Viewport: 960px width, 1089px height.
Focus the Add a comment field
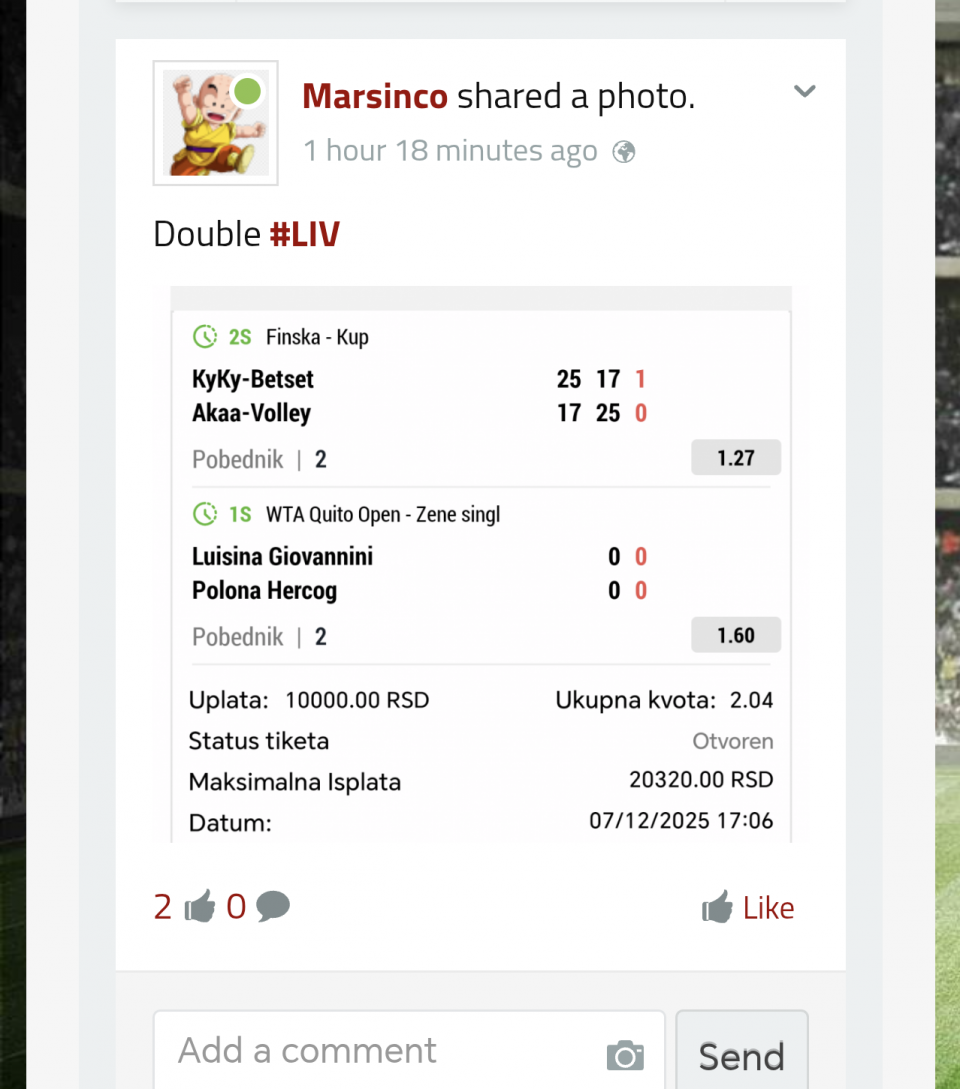tap(380, 1051)
